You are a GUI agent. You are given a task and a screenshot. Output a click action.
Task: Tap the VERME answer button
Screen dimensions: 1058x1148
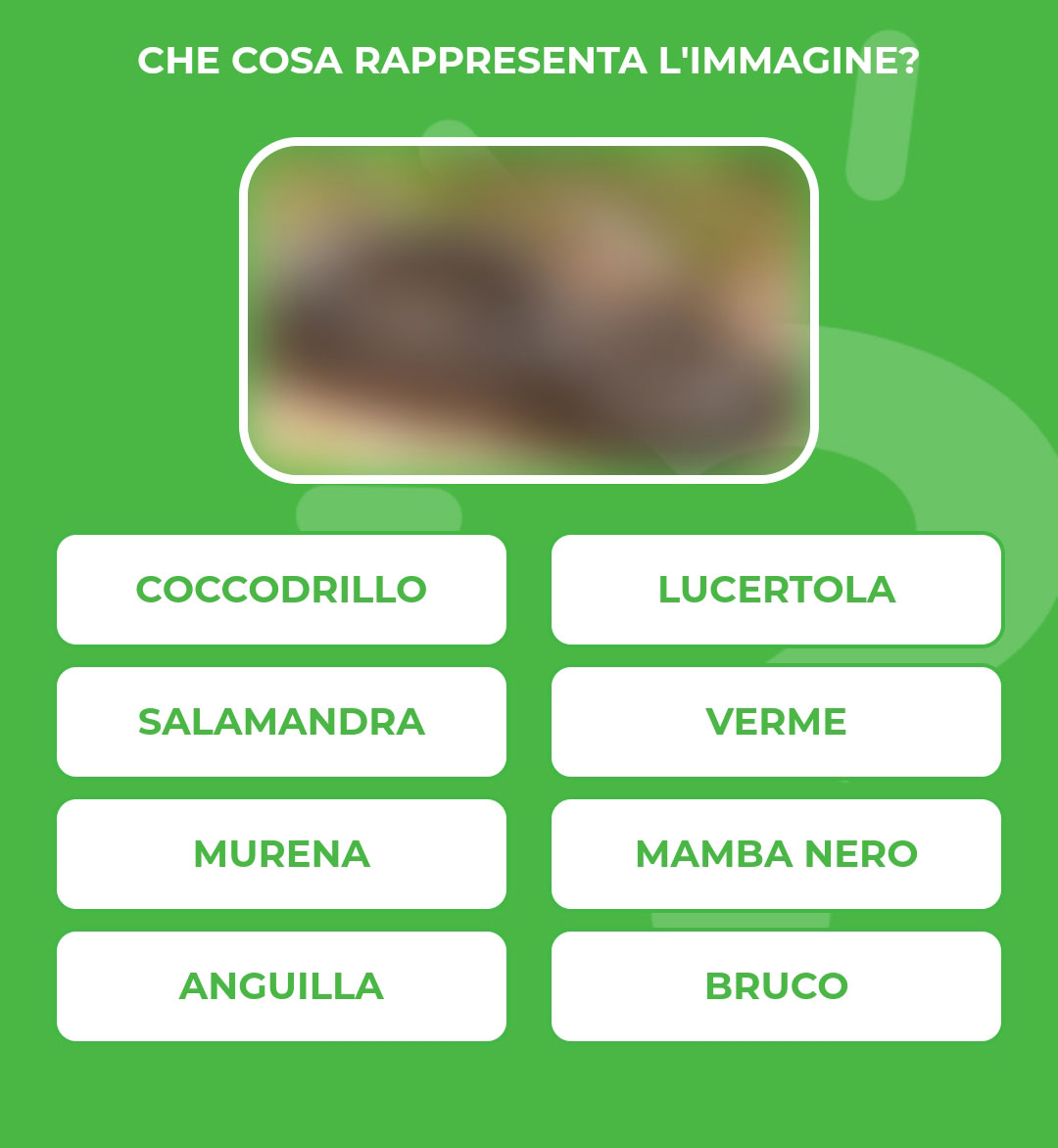click(776, 722)
